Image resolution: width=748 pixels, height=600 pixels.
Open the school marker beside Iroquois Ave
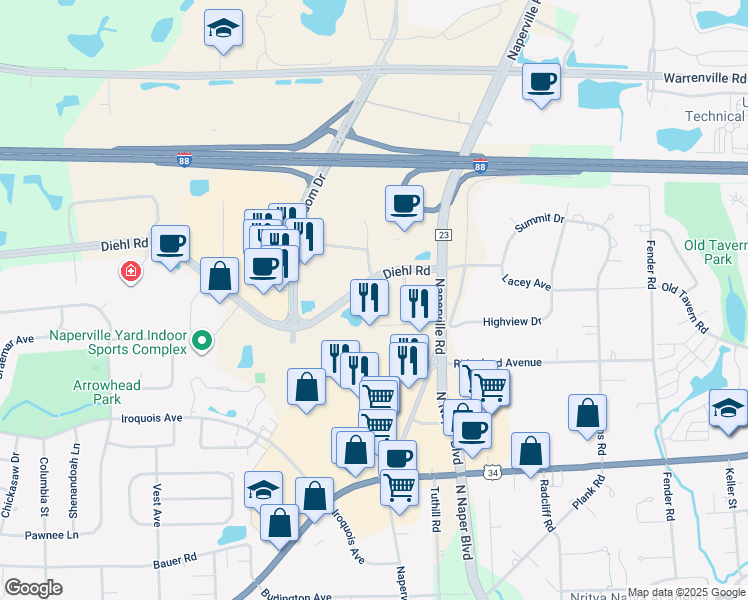point(263,491)
